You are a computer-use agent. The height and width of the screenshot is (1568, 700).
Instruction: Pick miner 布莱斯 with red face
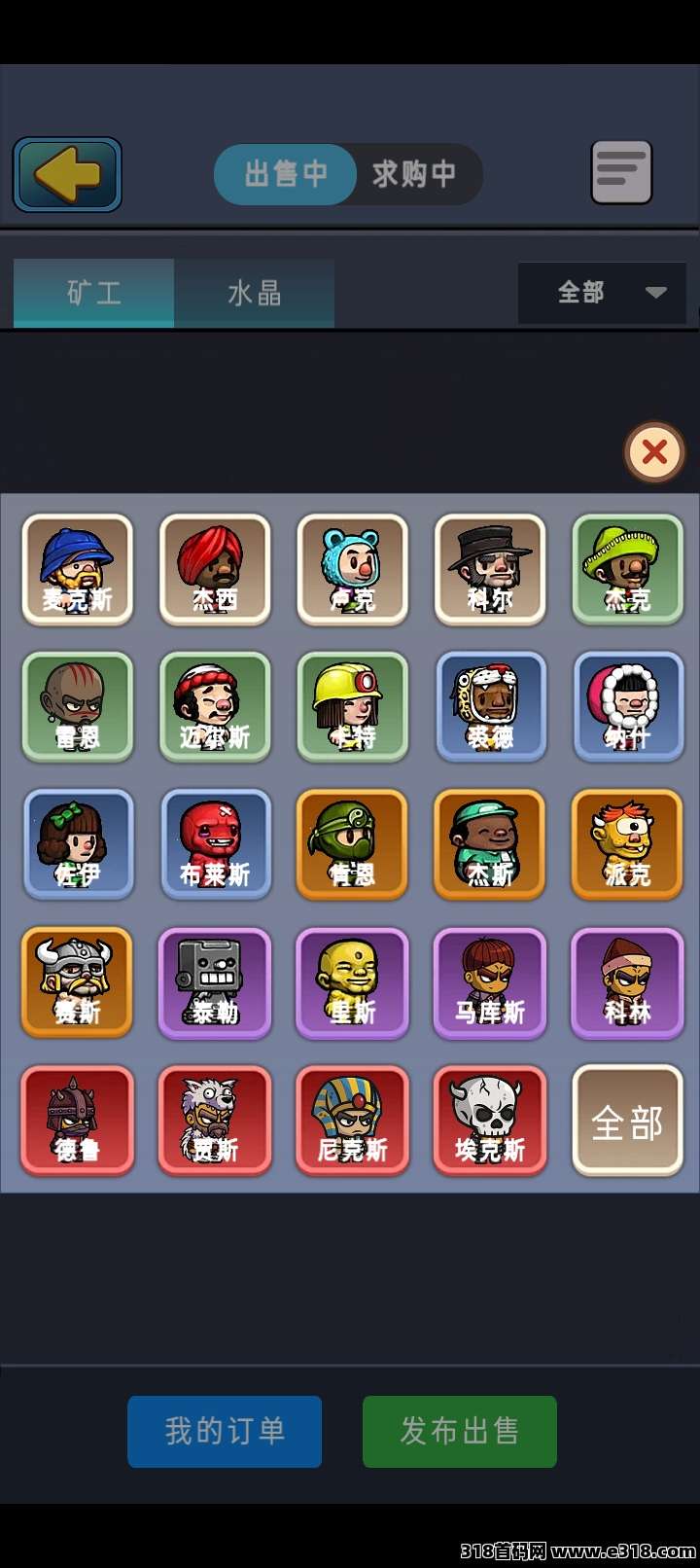215,844
